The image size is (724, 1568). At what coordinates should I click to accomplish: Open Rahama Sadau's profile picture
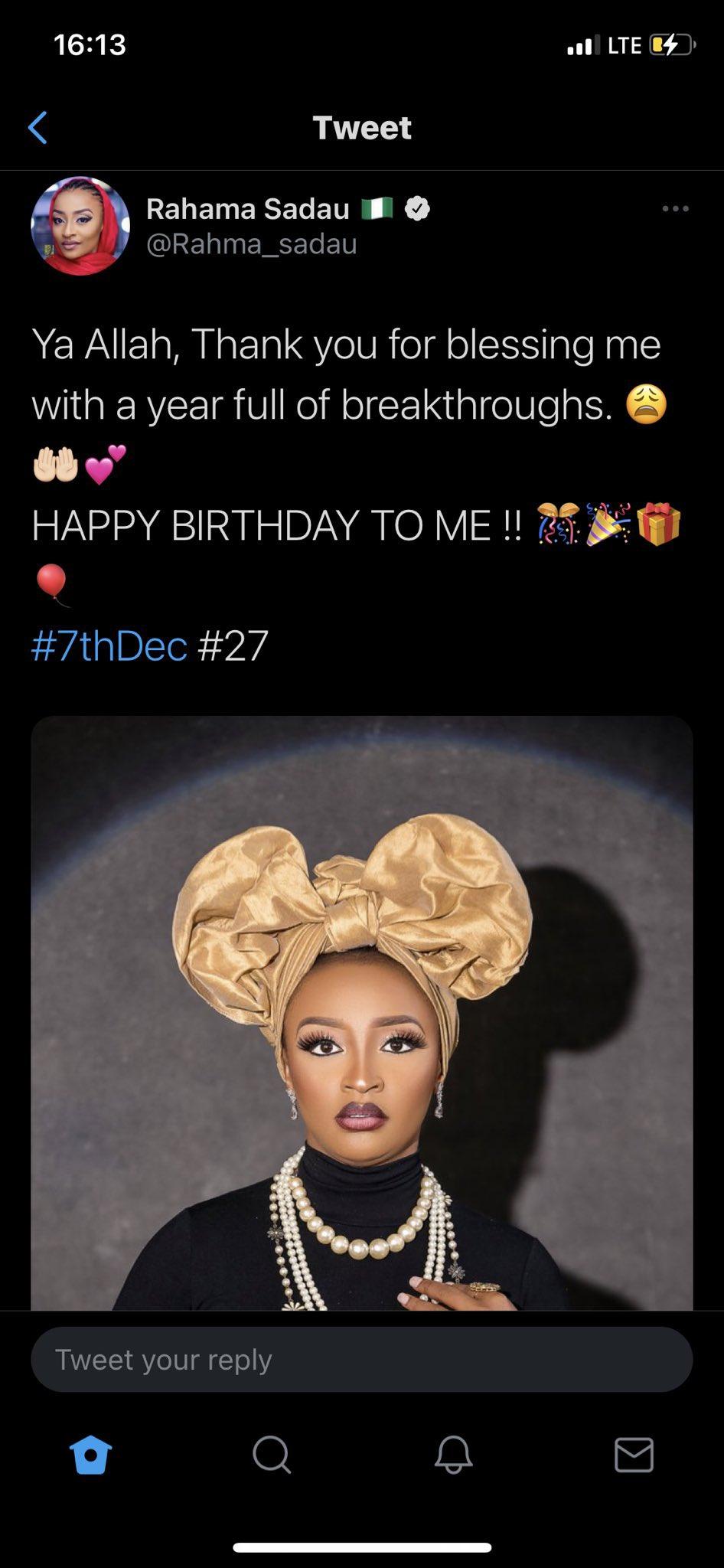80,226
